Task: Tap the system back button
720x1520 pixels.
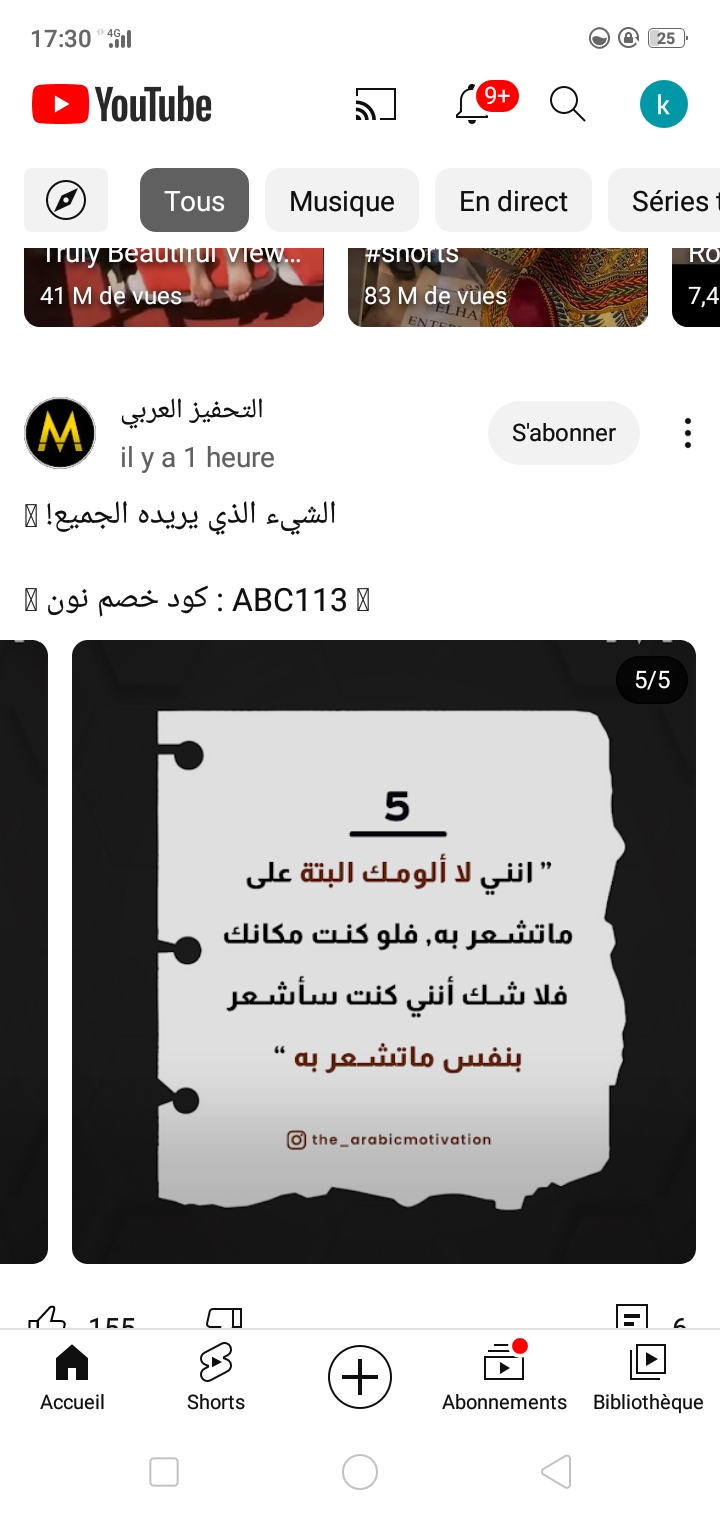Action: tap(556, 1471)
